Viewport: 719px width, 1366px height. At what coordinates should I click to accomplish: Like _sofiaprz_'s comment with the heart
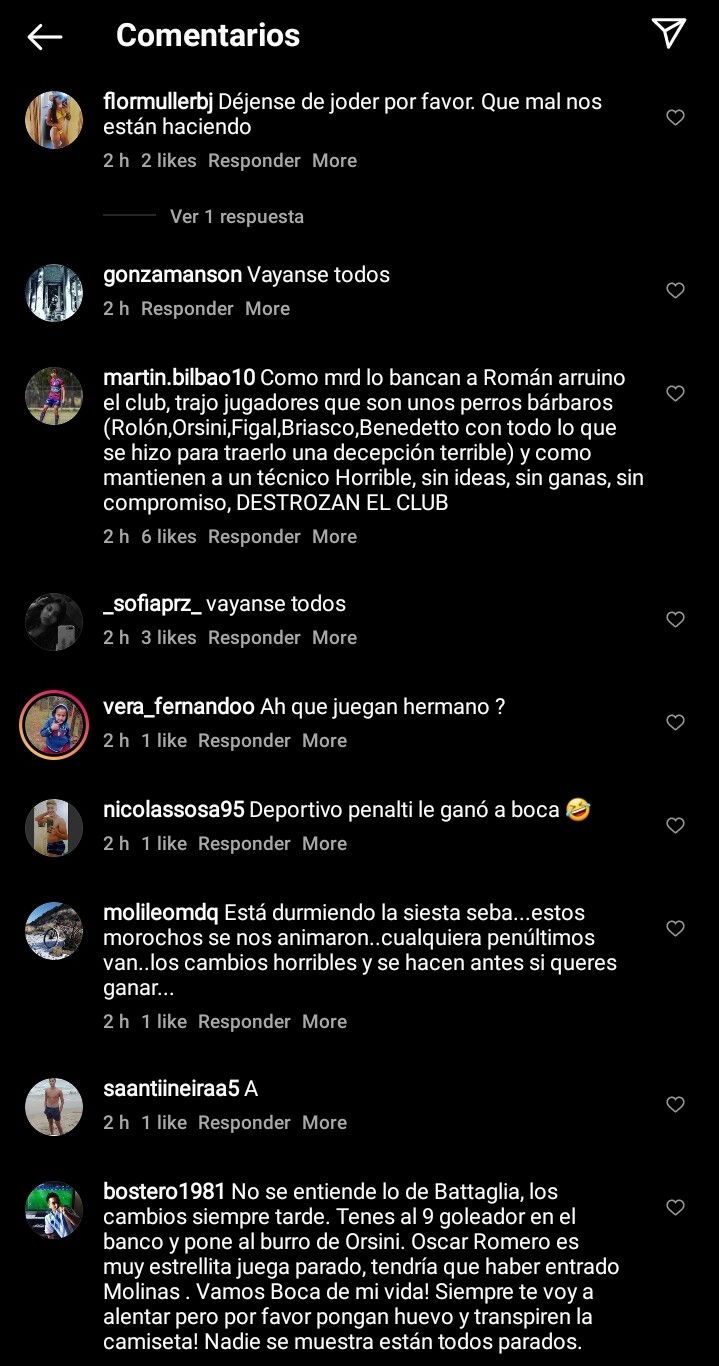(675, 619)
